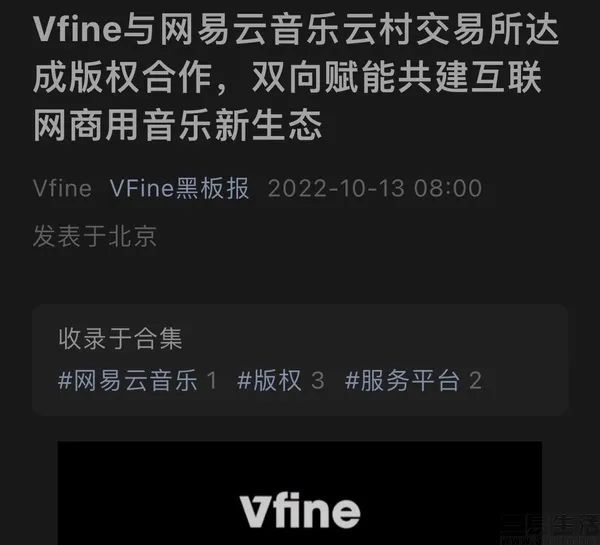View the Vfine banner image
Image resolution: width=600 pixels, height=545 pixels.
(300, 493)
